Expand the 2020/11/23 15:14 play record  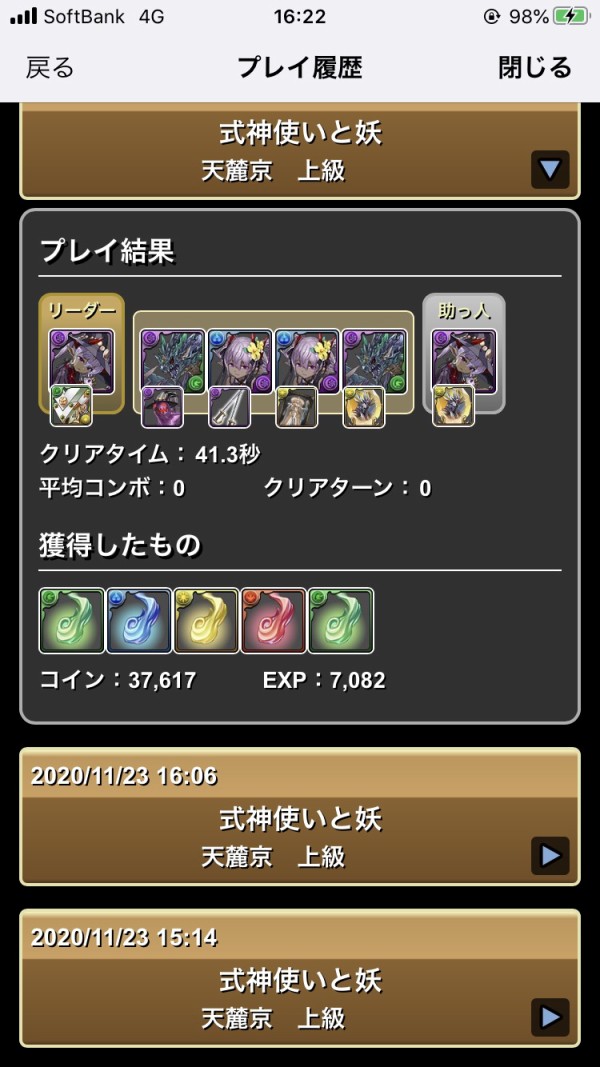coord(549,1017)
